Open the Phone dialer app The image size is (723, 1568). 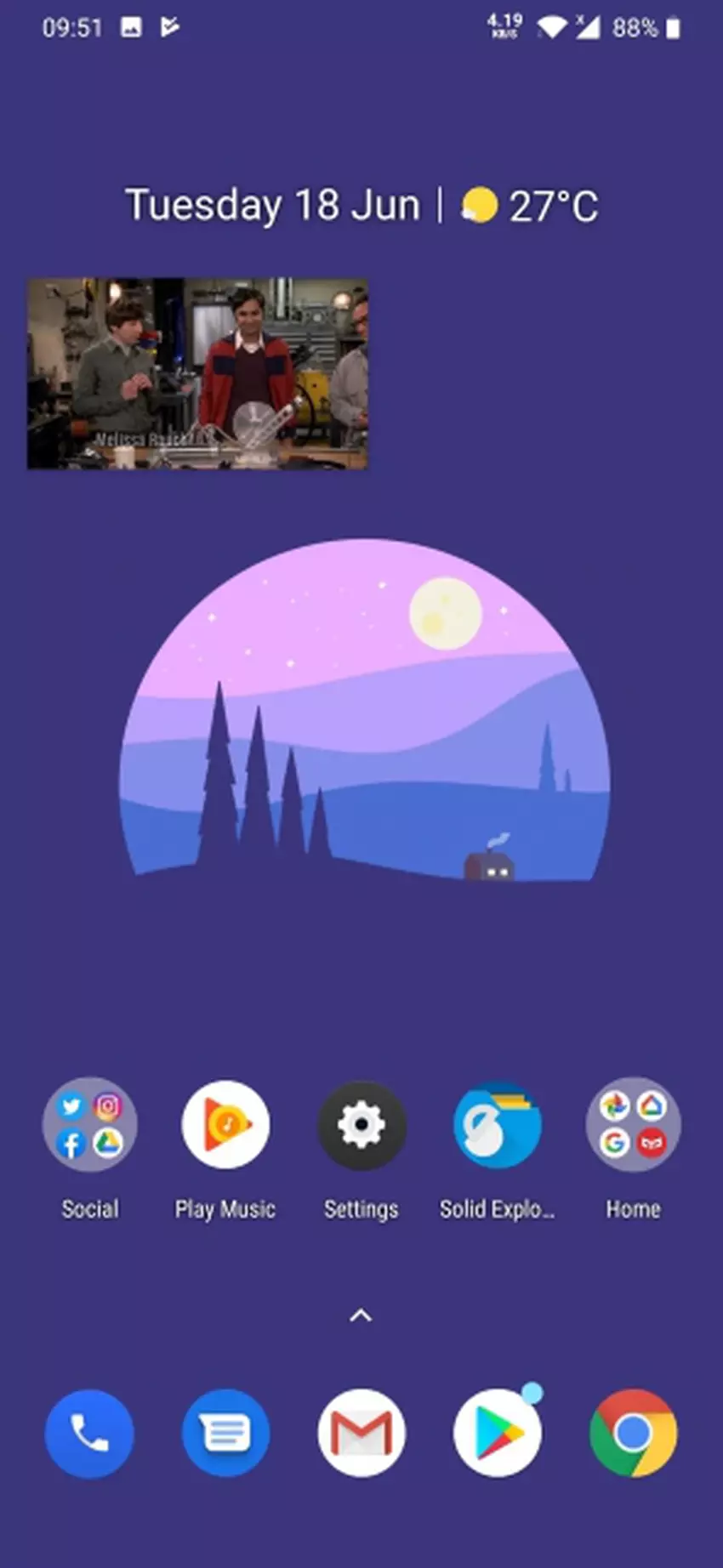pos(89,1434)
